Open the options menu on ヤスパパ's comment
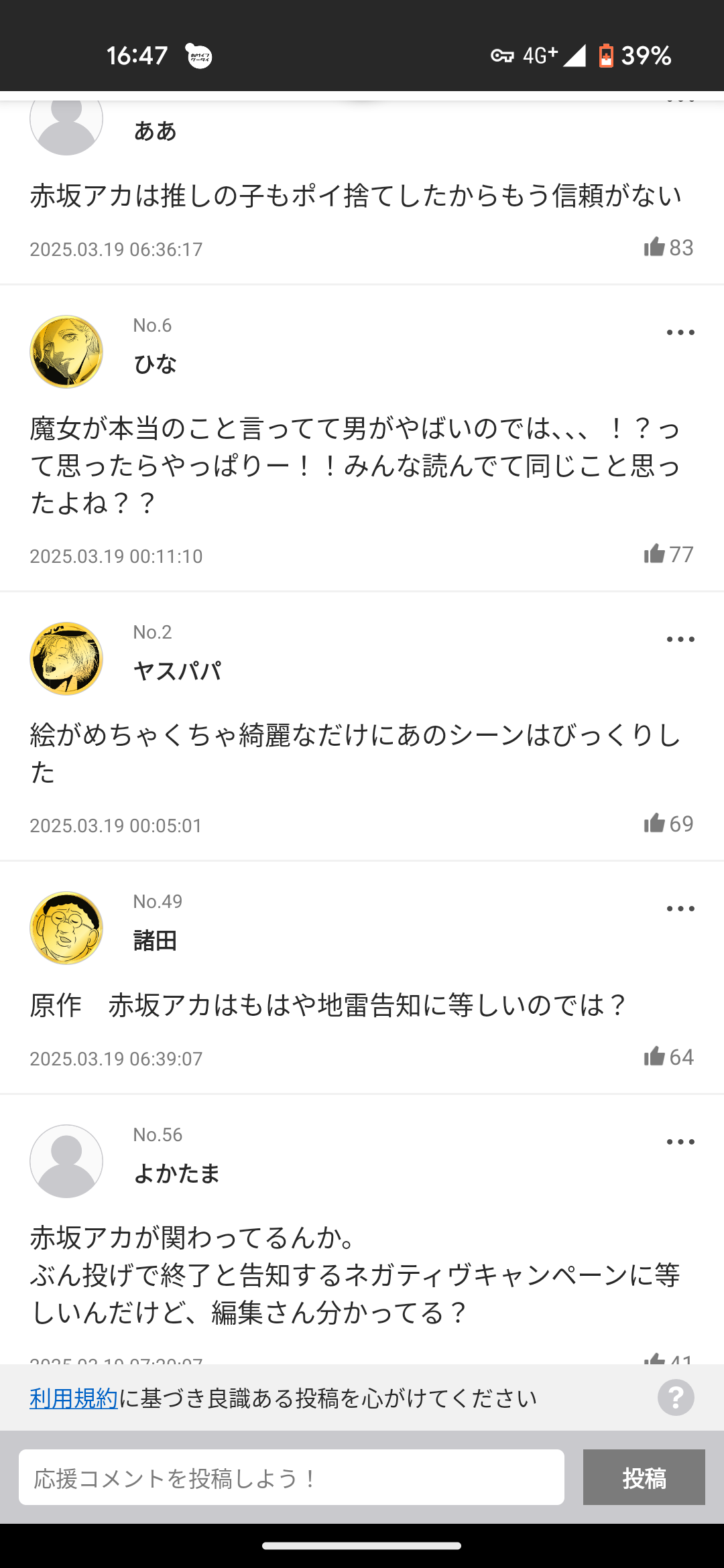The image size is (724, 1568). click(x=680, y=639)
